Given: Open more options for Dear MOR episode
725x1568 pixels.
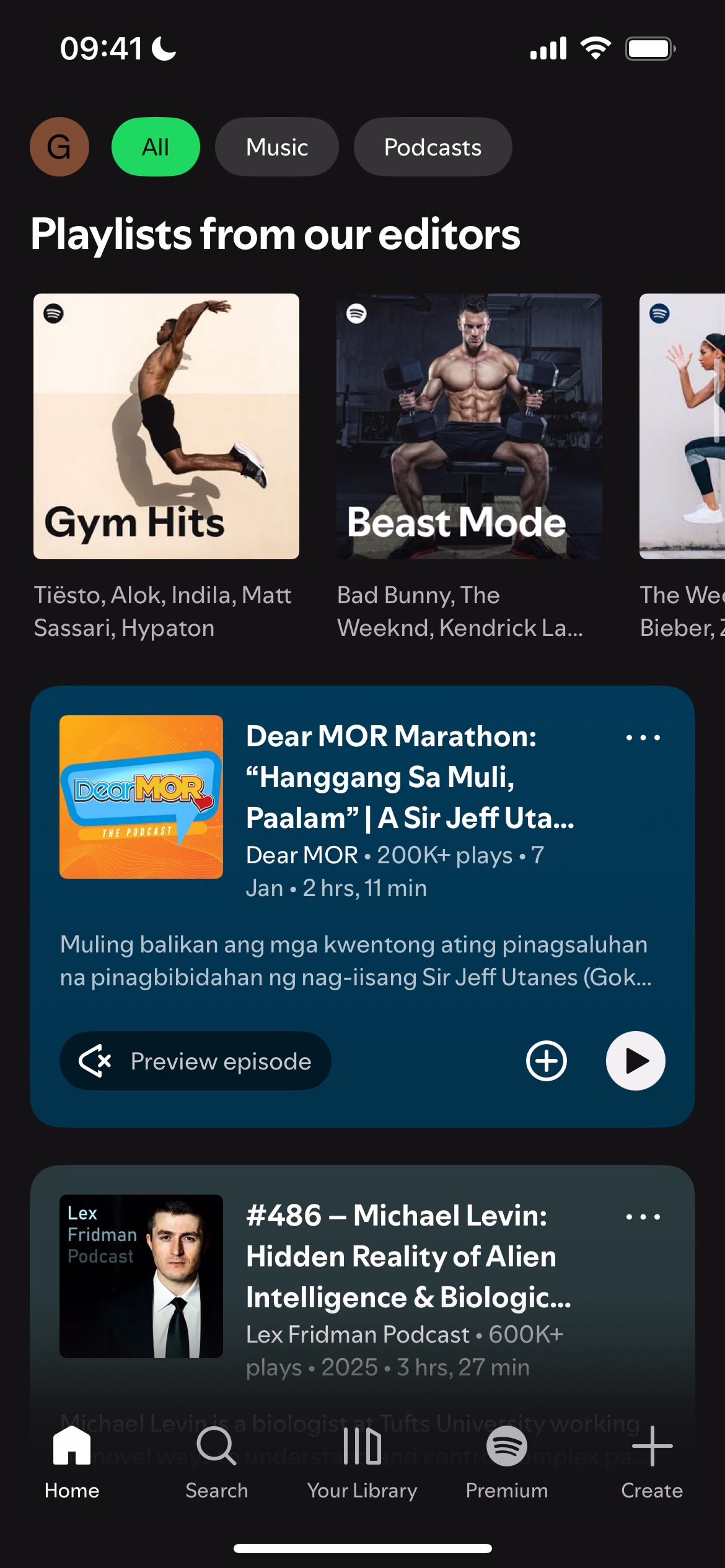Looking at the screenshot, I should click(x=643, y=738).
